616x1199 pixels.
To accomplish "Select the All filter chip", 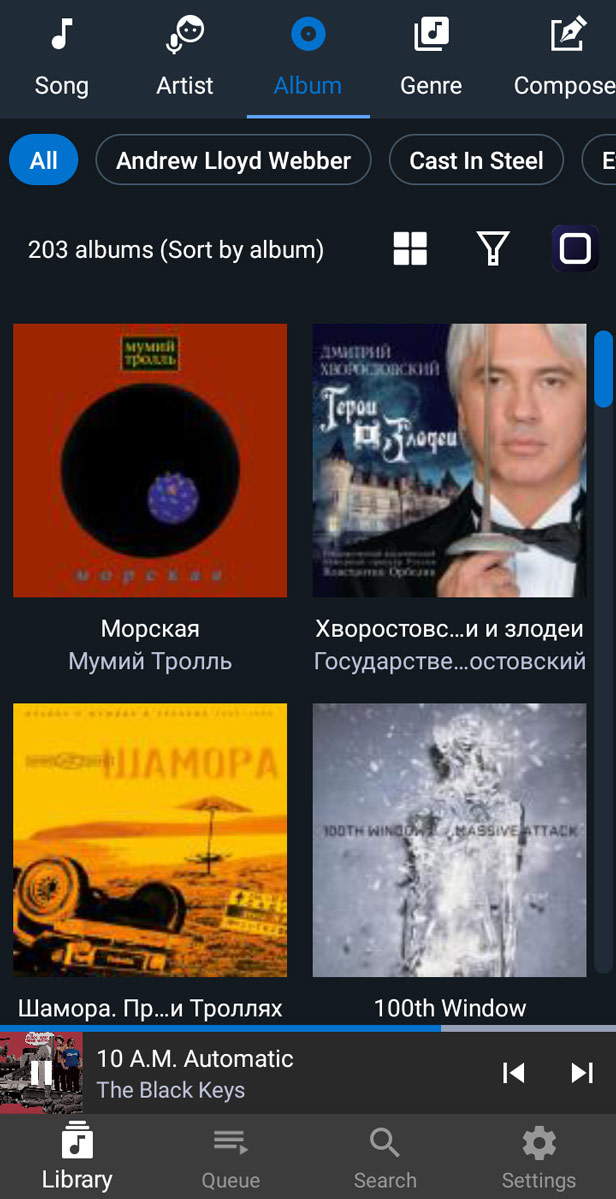I will point(44,161).
